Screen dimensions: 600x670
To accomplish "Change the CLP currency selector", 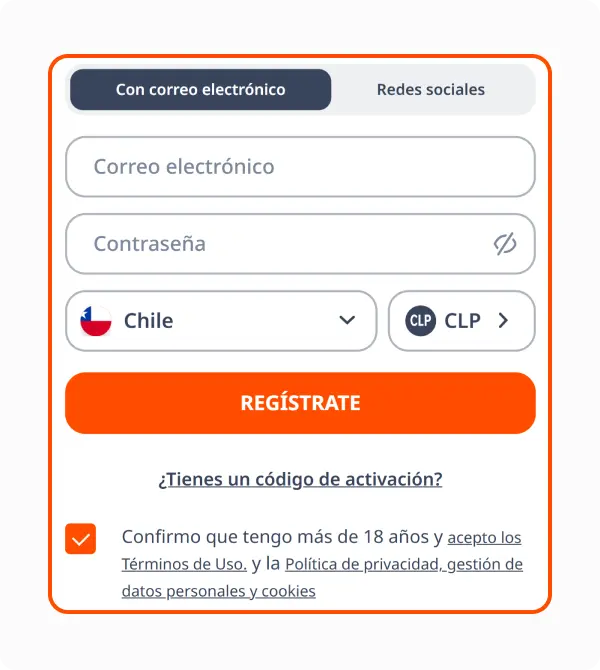I will pos(461,321).
